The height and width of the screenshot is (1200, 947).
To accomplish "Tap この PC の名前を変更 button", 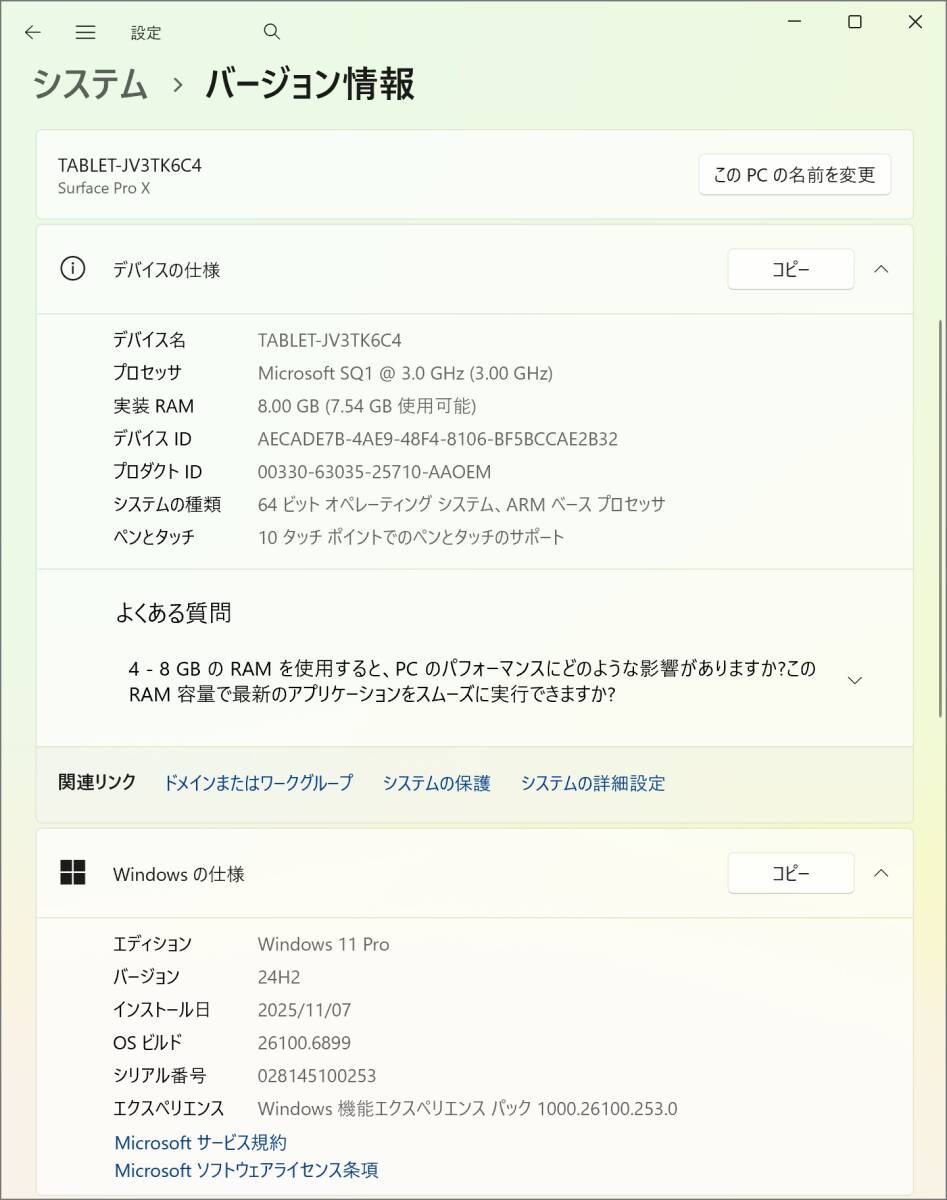I will tap(794, 175).
